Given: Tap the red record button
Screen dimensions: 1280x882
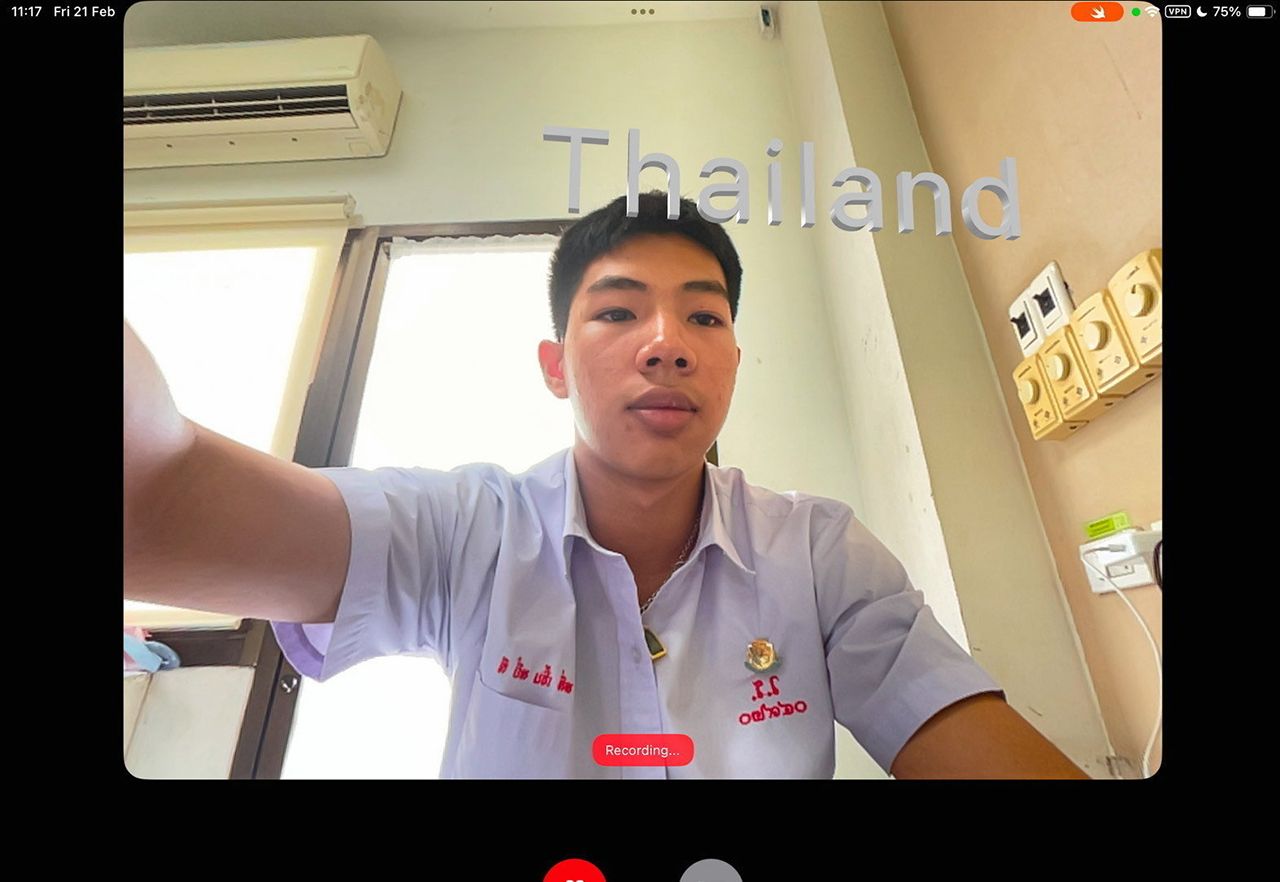Looking at the screenshot, I should pos(574,872).
